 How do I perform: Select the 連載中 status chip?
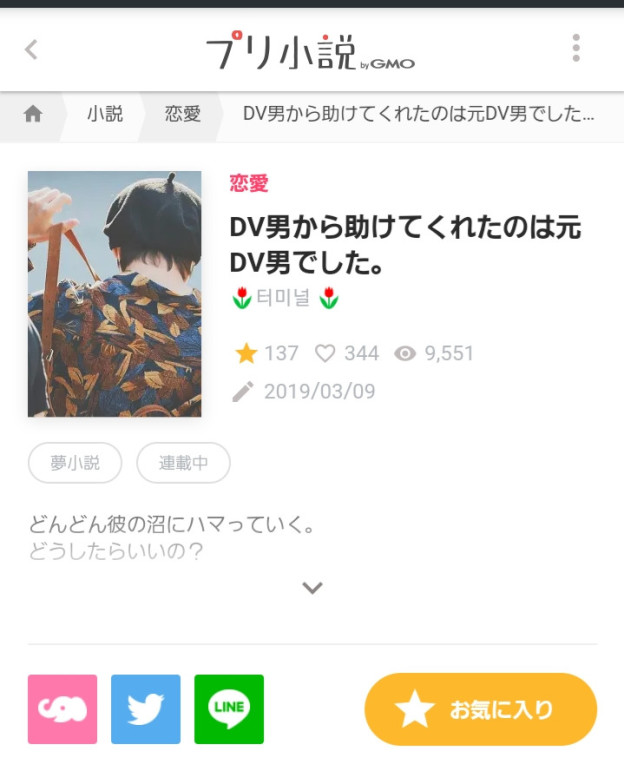(x=183, y=463)
